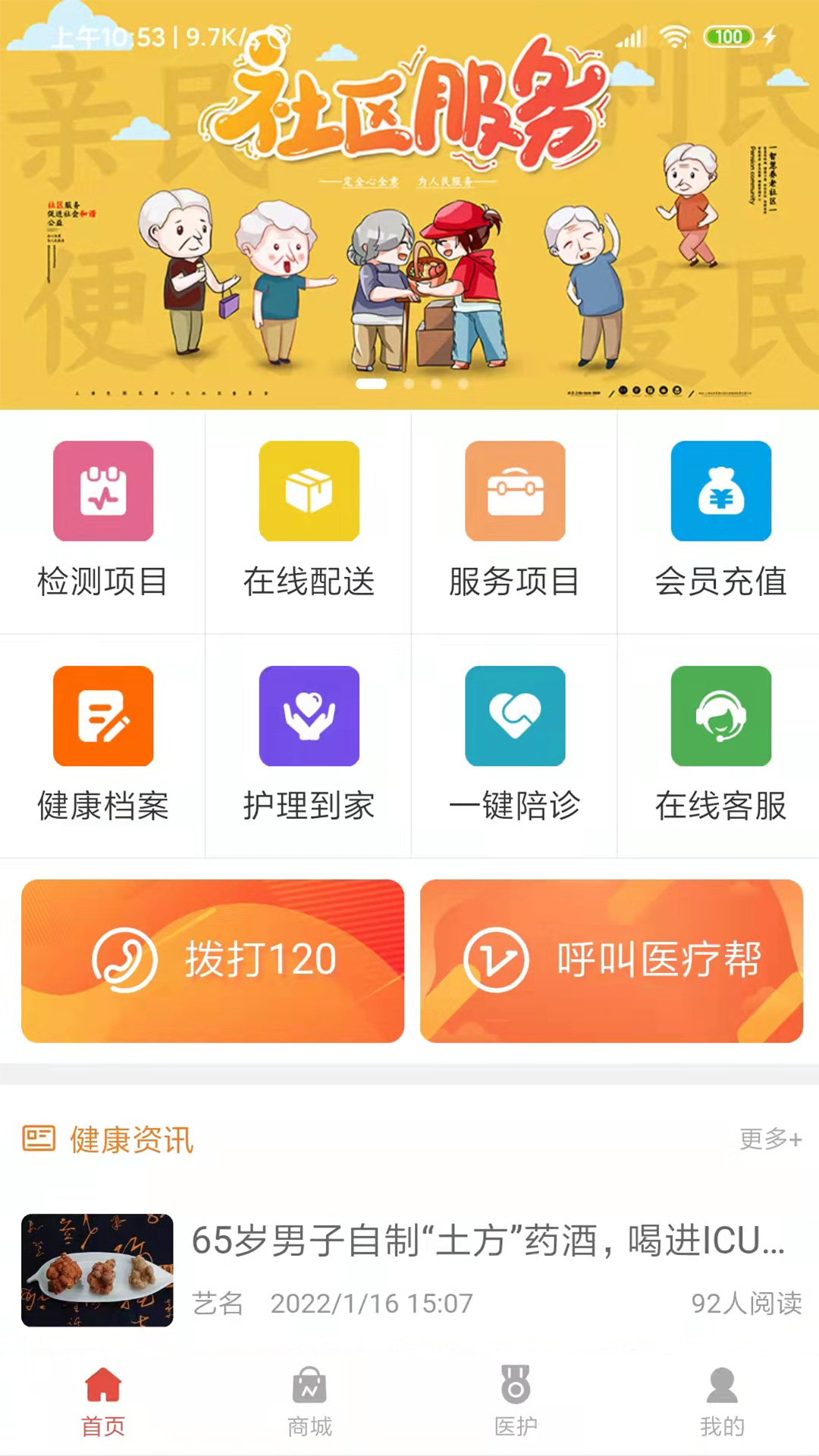Go to 会员充值 member recharge
Screen dimensions: 819x1456
coord(720,522)
